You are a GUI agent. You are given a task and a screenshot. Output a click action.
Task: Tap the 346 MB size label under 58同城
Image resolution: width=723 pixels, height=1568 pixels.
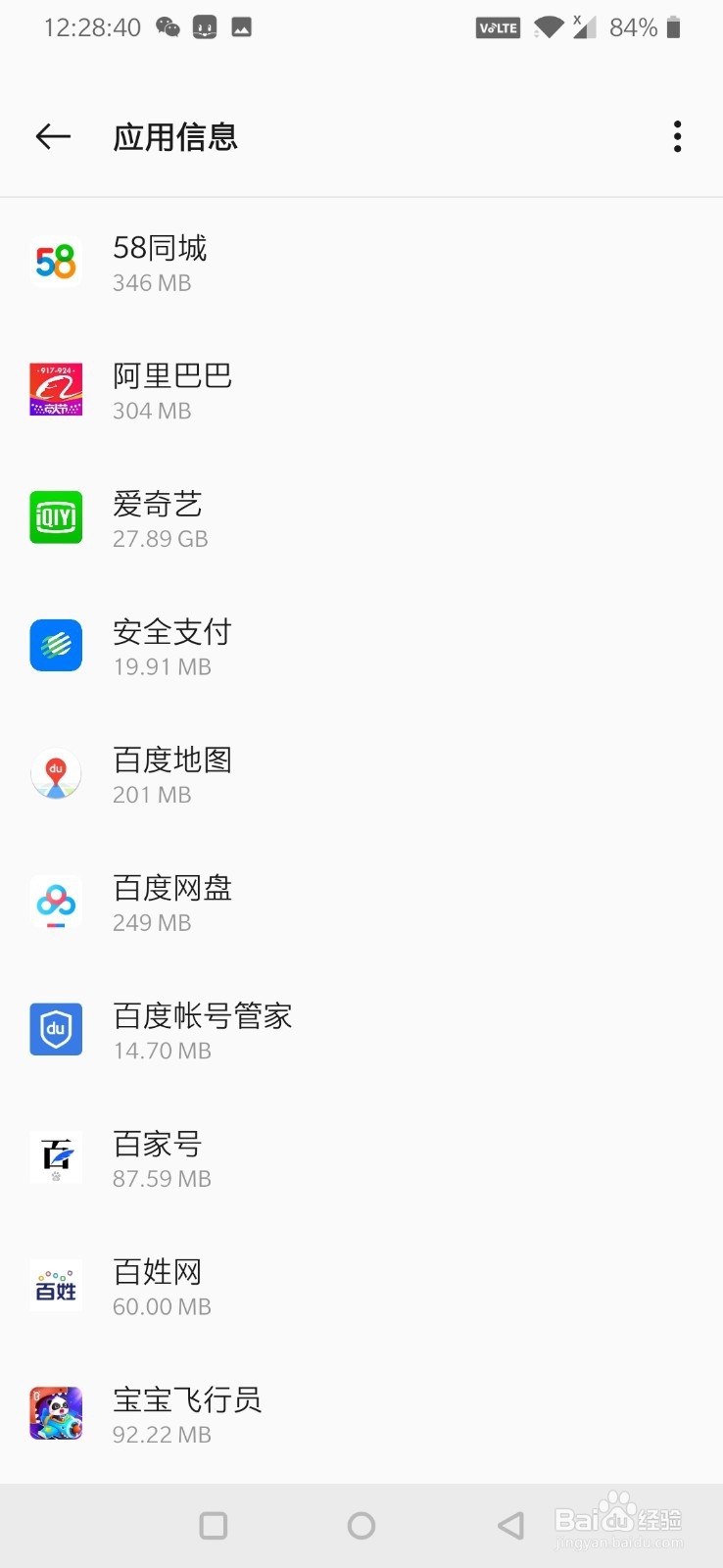coord(152,282)
